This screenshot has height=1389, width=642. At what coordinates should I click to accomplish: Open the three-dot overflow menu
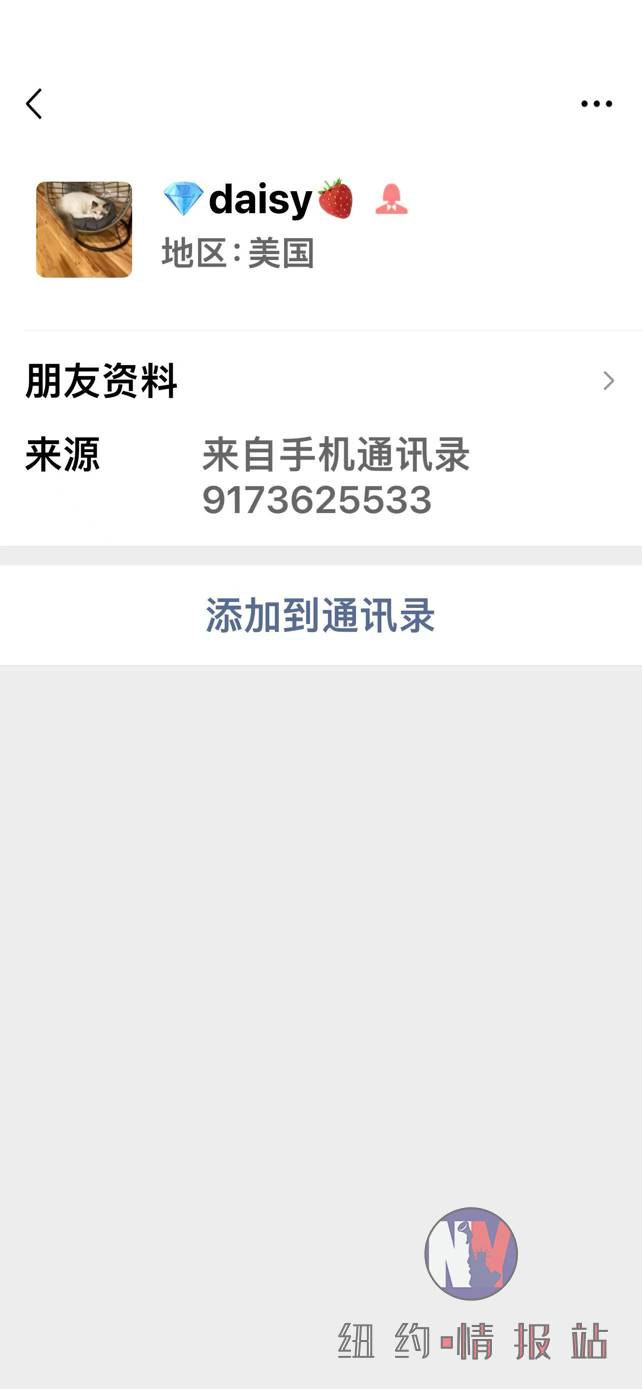click(596, 104)
